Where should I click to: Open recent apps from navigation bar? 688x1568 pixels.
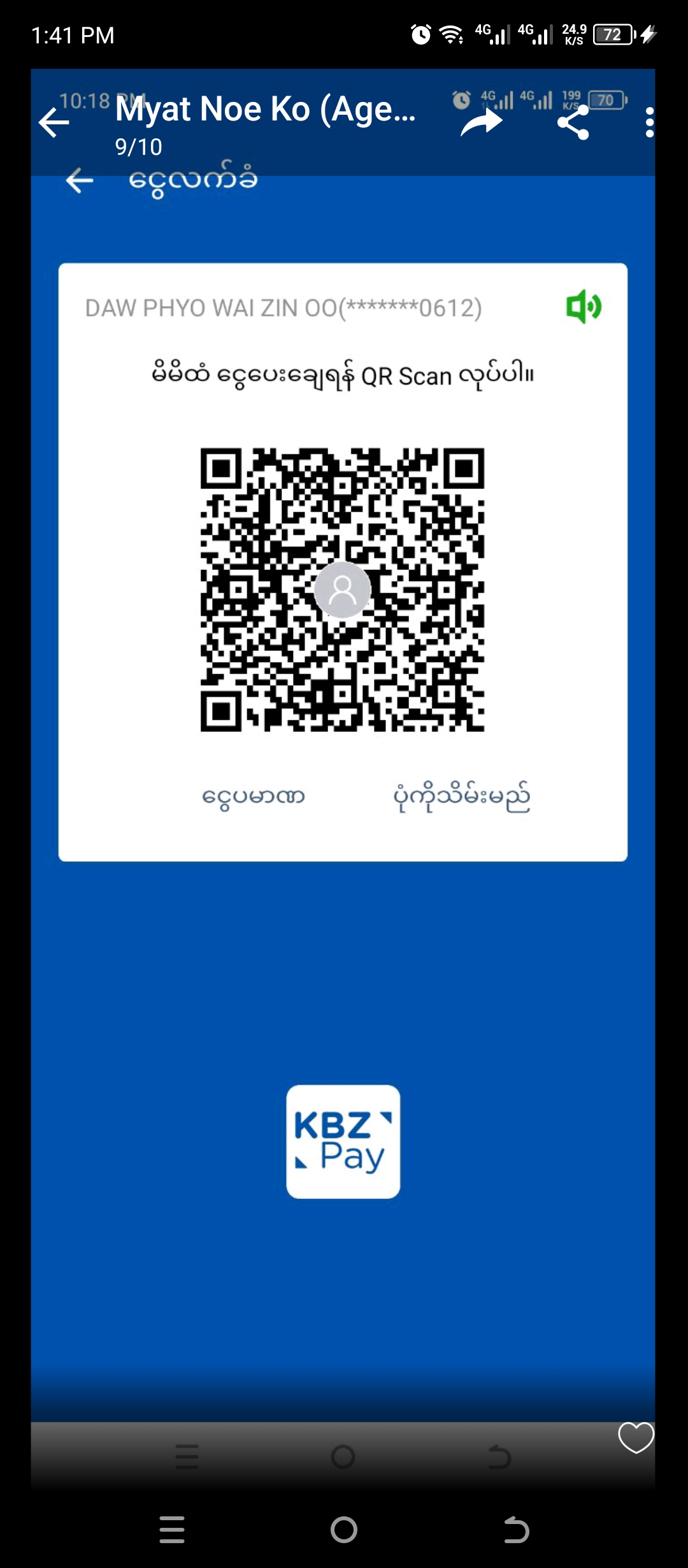coord(172,1530)
